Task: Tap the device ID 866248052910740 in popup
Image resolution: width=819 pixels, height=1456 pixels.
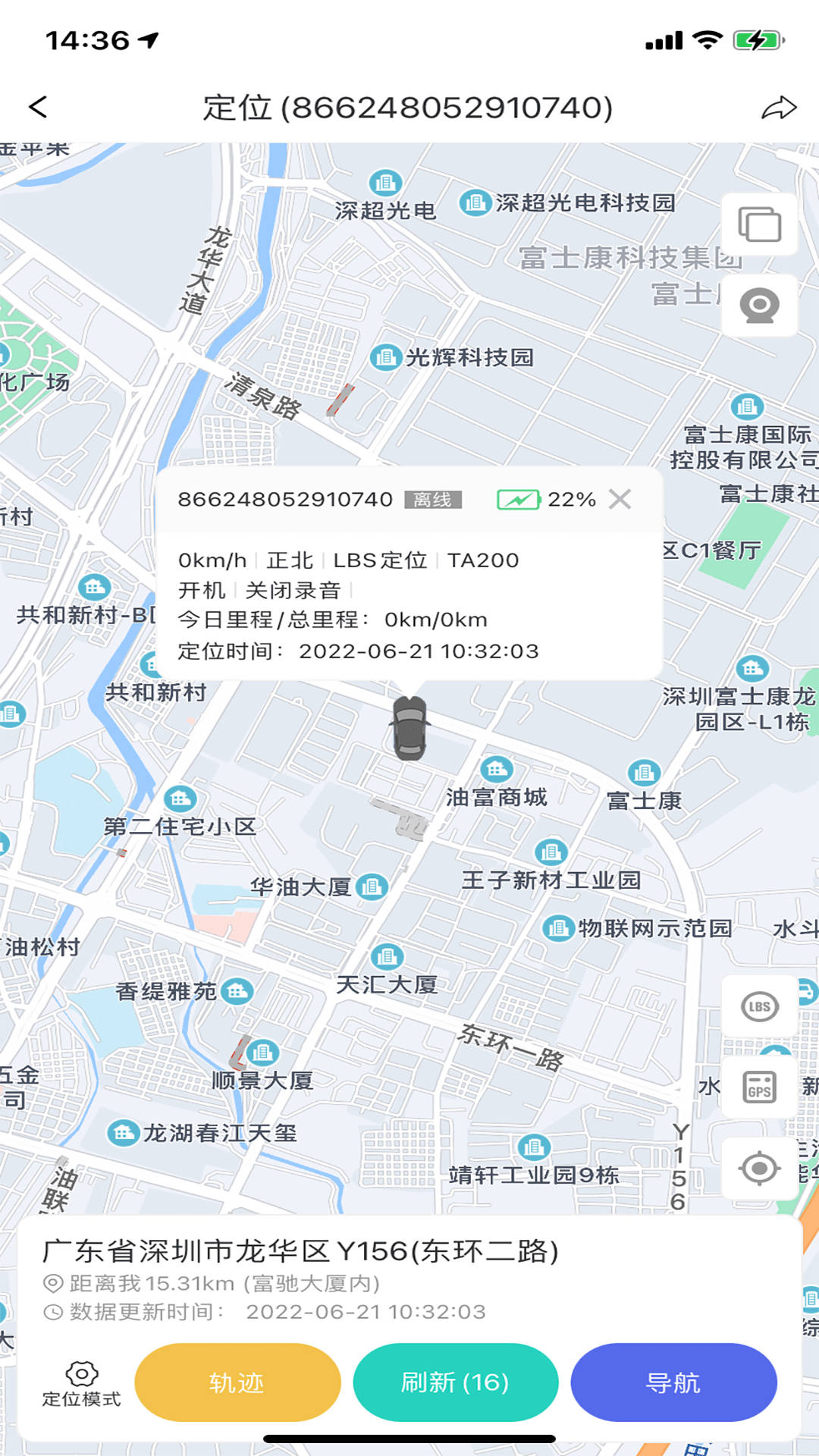Action: [x=284, y=499]
